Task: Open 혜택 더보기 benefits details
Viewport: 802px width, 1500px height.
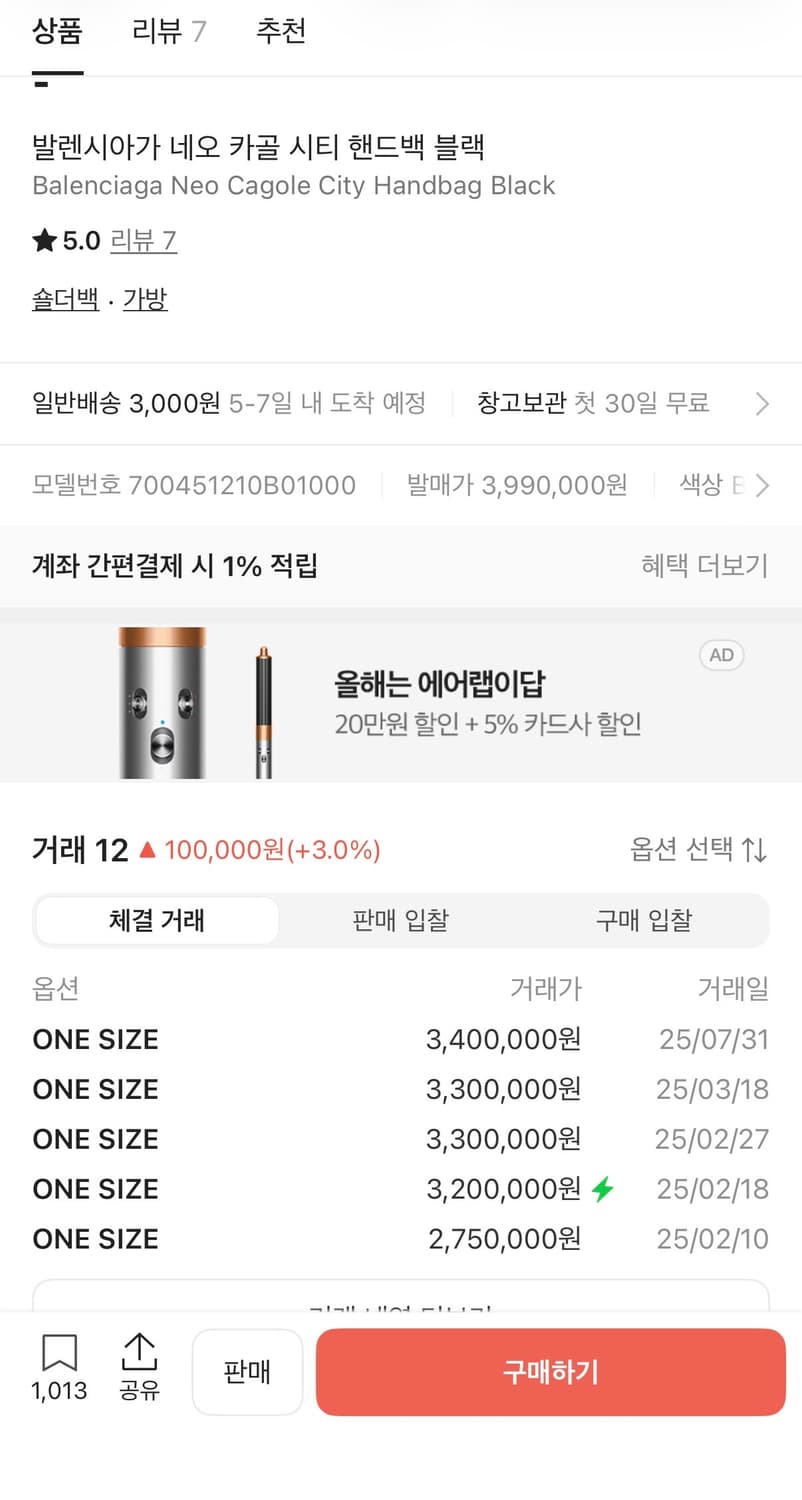Action: tap(706, 565)
